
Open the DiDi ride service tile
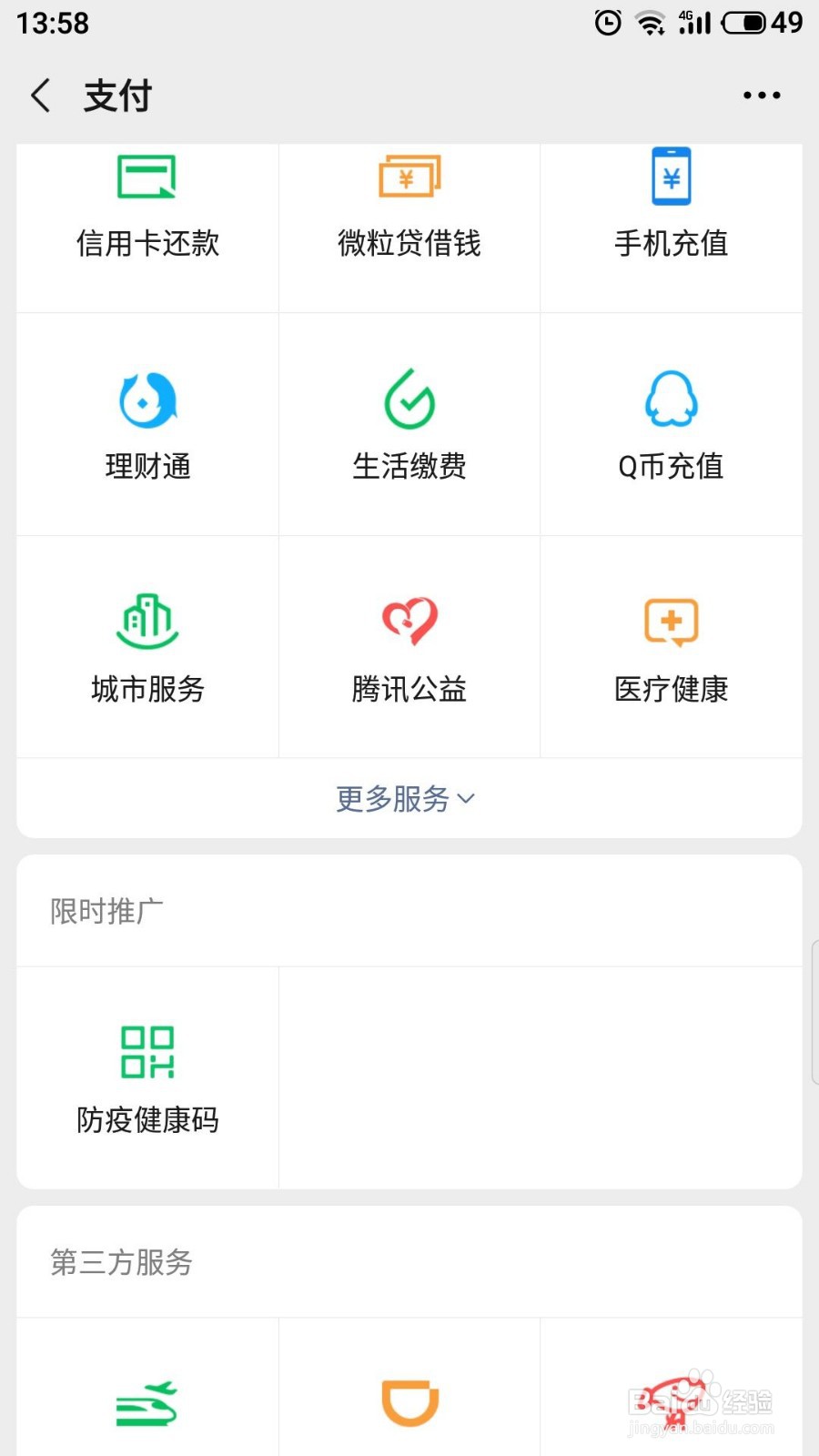409,1388
